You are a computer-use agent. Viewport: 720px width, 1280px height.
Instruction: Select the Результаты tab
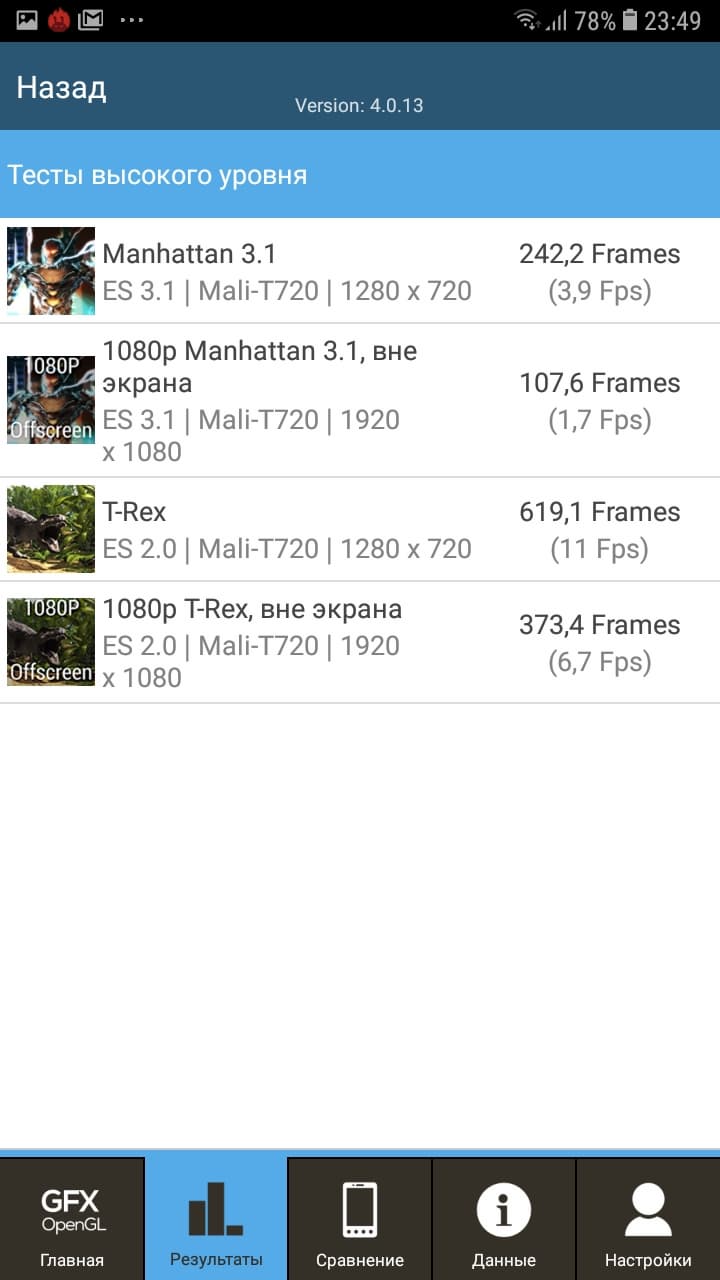[x=216, y=1219]
